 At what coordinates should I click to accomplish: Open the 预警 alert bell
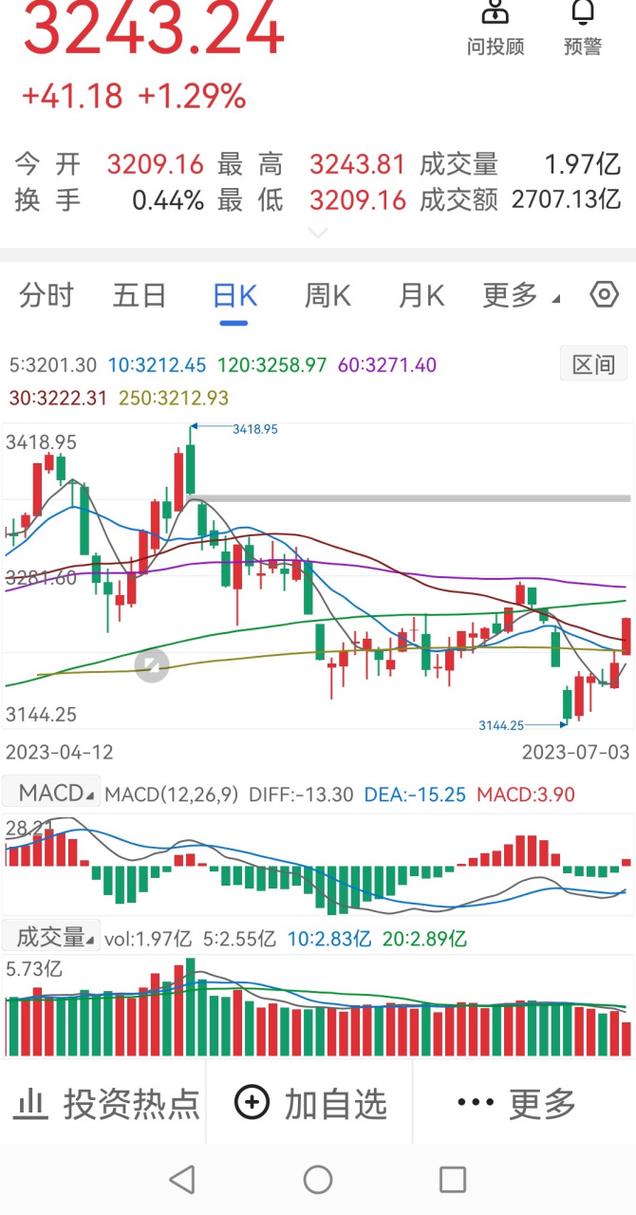click(x=582, y=28)
